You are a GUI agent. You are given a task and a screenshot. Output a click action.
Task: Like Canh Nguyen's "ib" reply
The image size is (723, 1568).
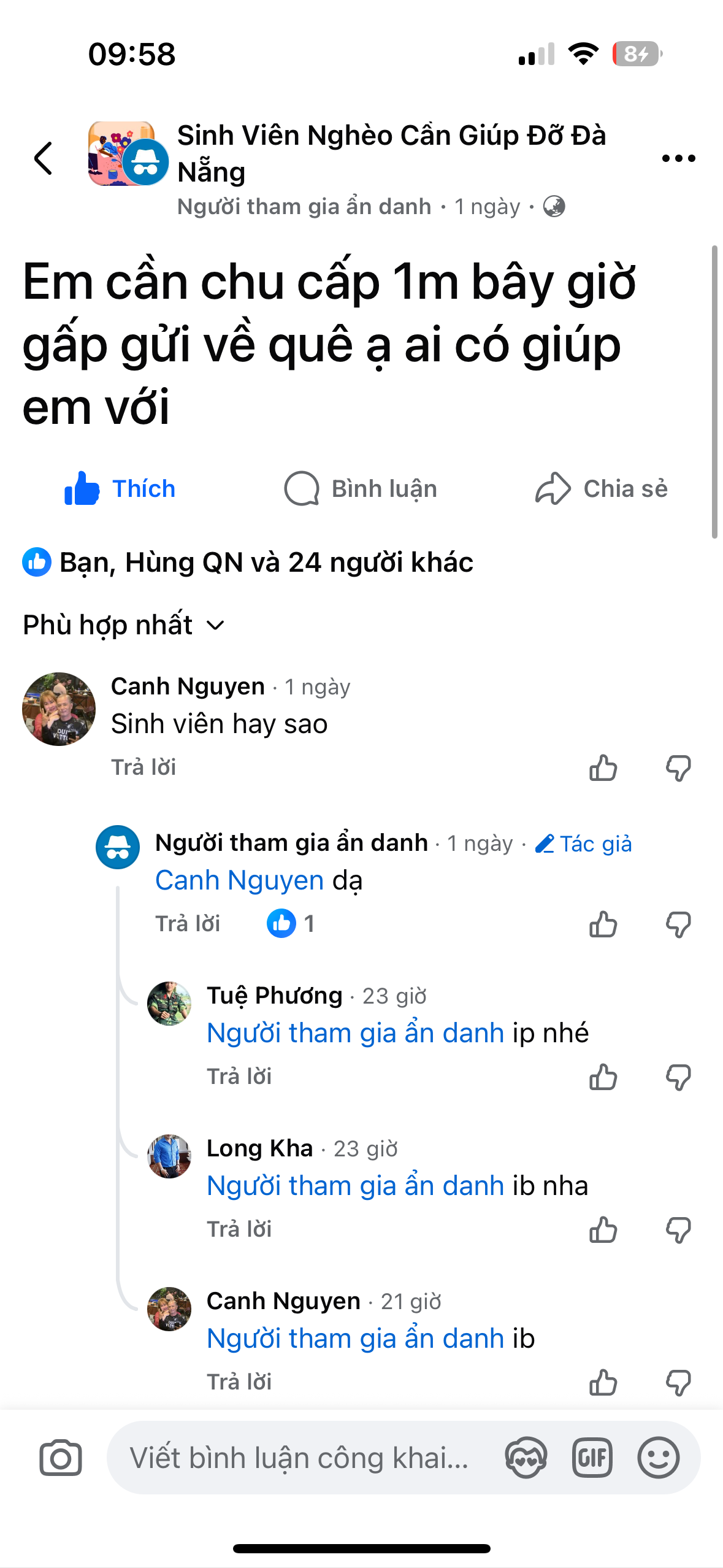603,1382
